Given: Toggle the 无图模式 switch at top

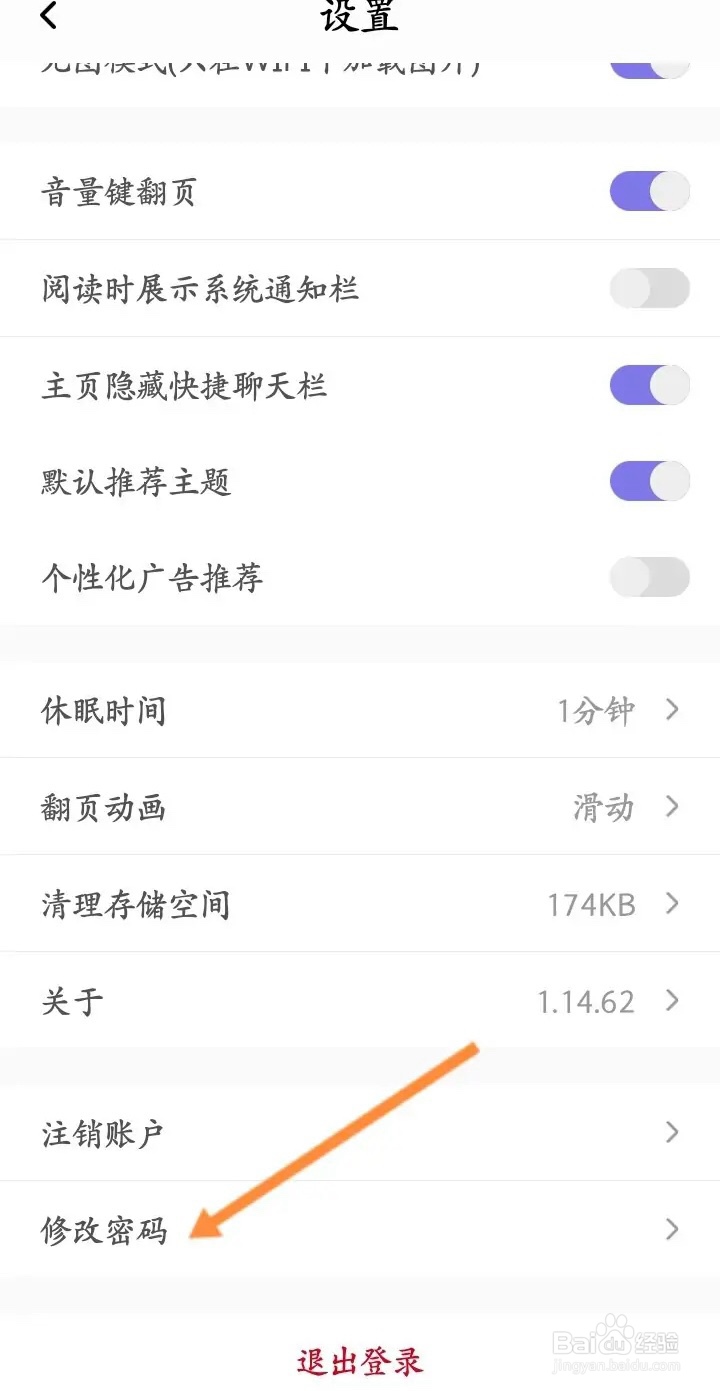Looking at the screenshot, I should [649, 65].
